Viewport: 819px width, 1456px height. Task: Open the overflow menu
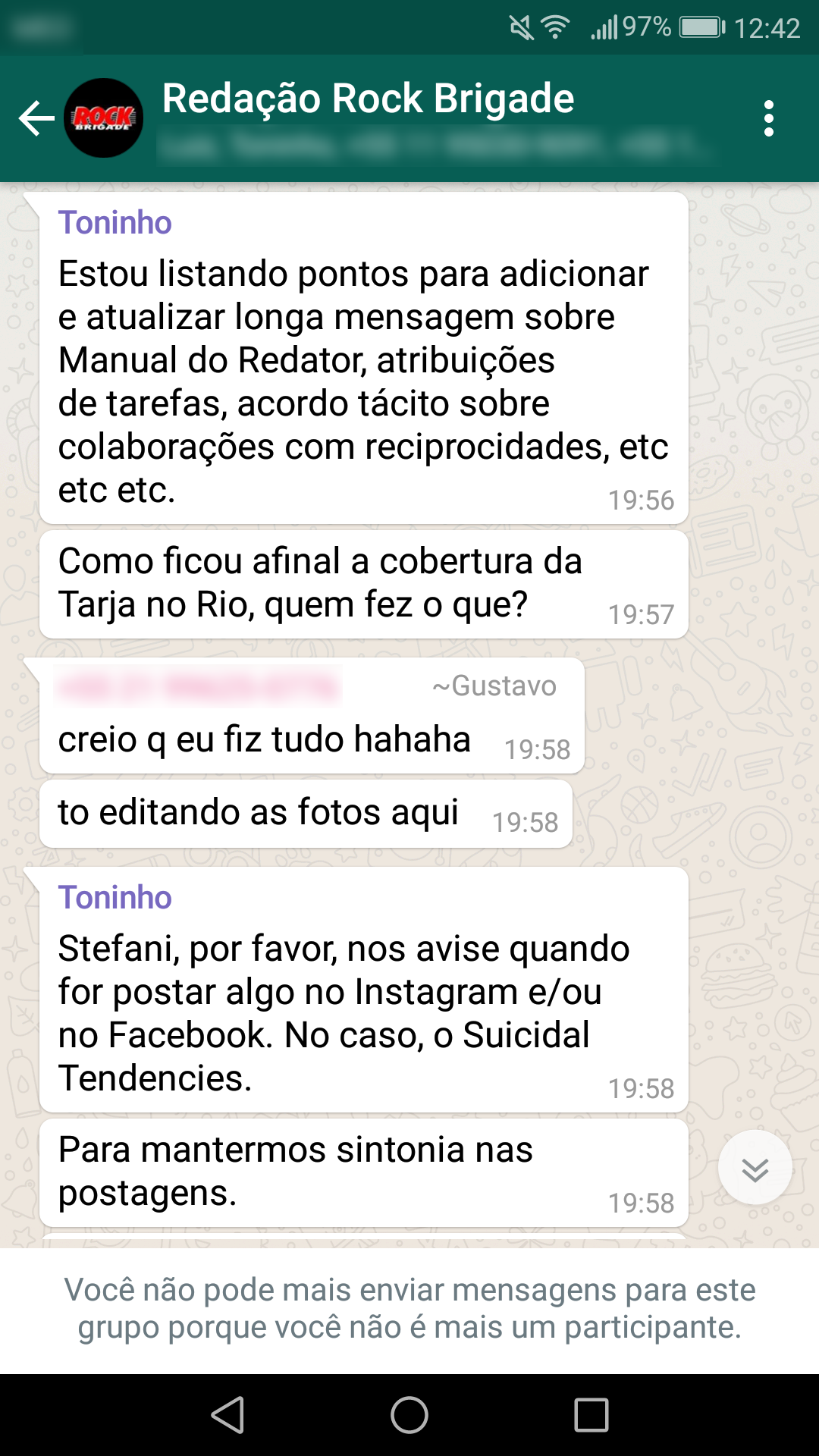(769, 118)
